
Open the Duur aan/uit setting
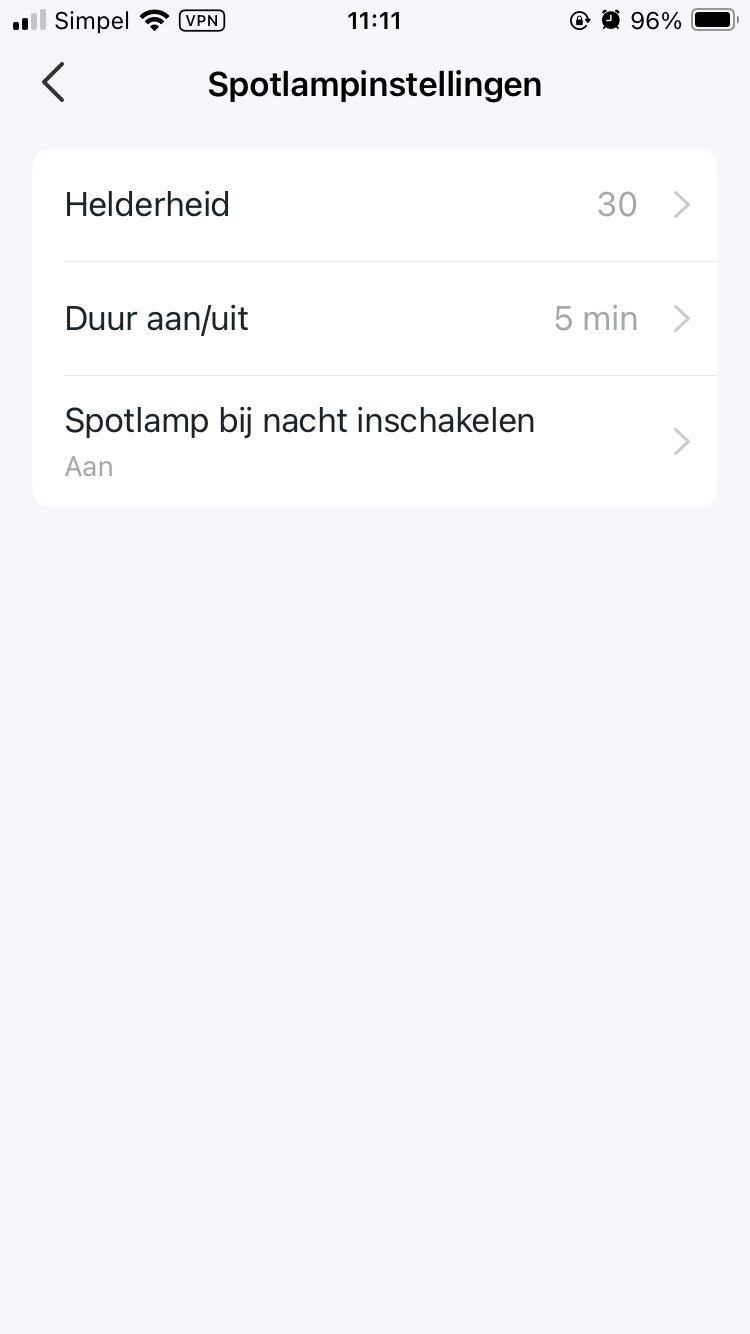pyautogui.click(x=375, y=319)
